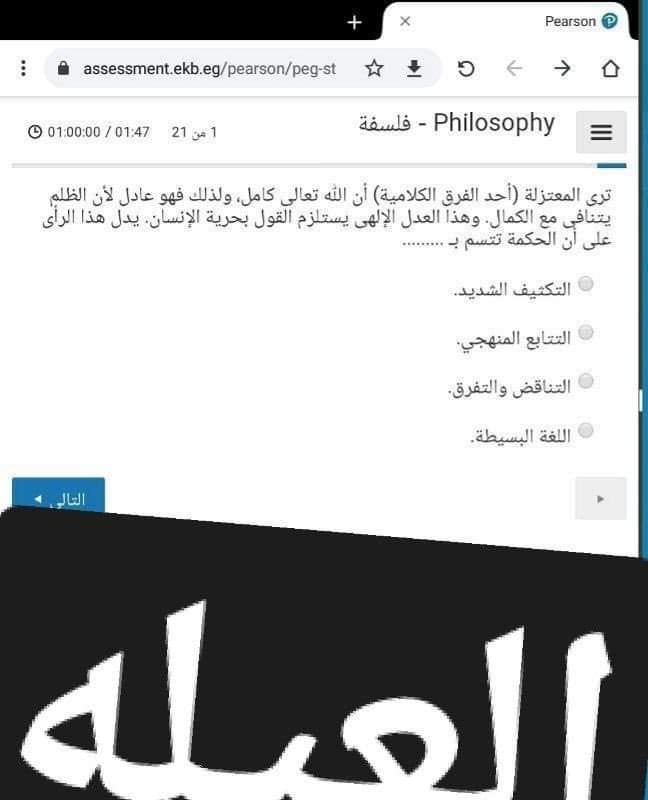Choose the option التتابع المنهجي
This screenshot has width=648, height=800.
586,332
